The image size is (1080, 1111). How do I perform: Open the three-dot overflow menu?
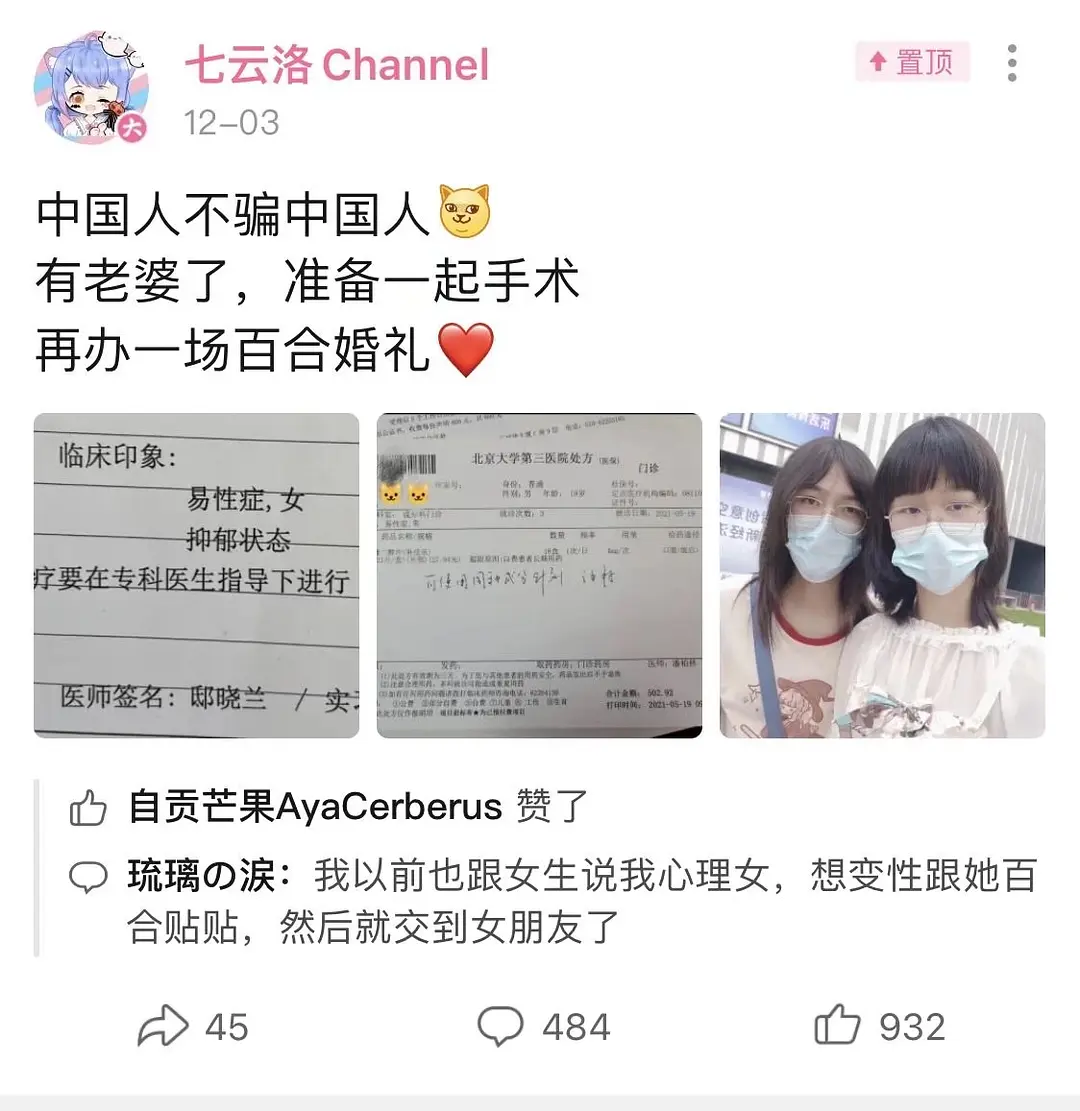pyautogui.click(x=1012, y=64)
